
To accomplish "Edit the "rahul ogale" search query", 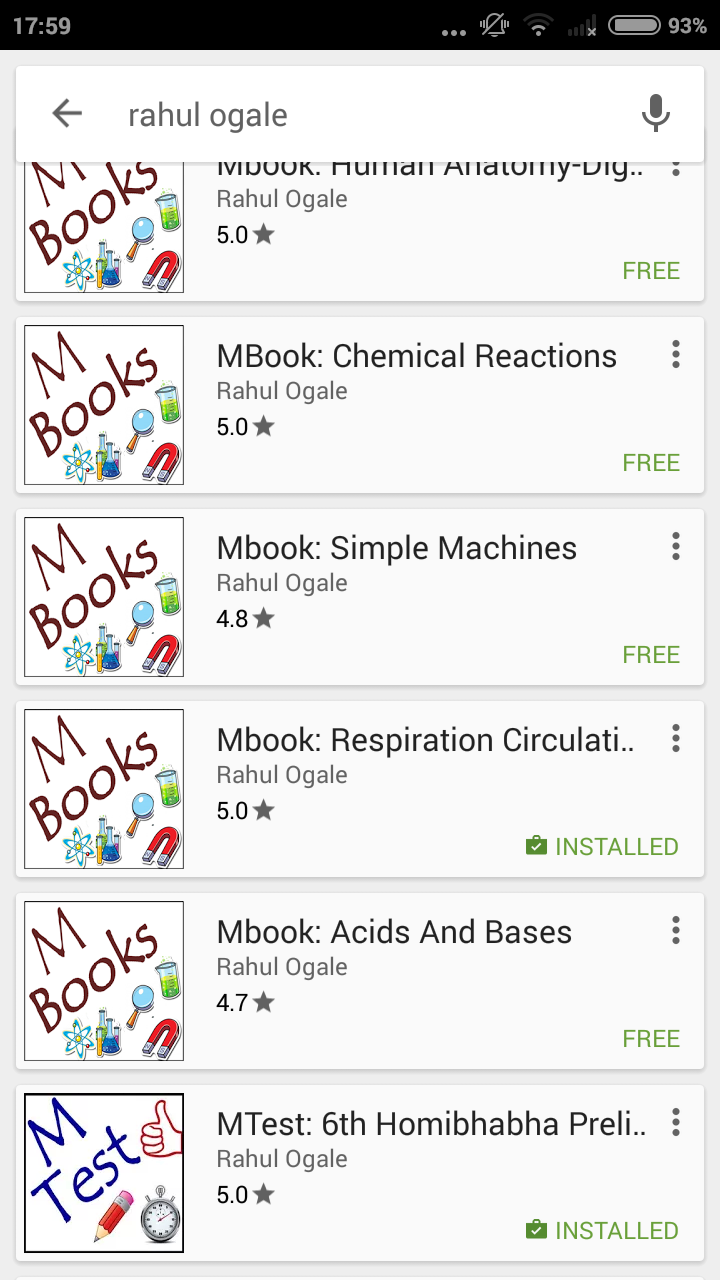I will pos(360,116).
